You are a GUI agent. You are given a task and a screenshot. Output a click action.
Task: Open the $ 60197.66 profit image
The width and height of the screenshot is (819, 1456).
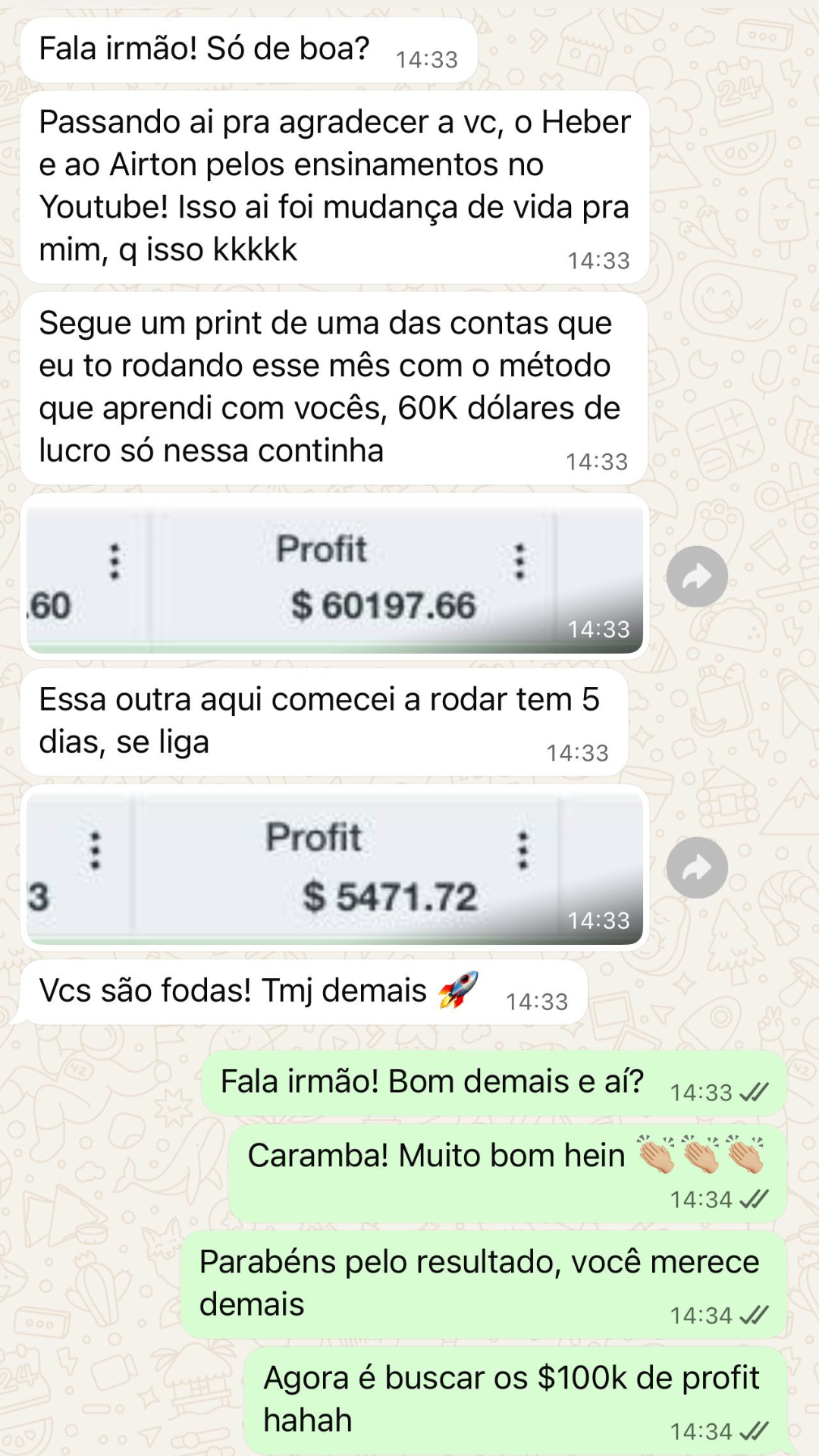334,578
